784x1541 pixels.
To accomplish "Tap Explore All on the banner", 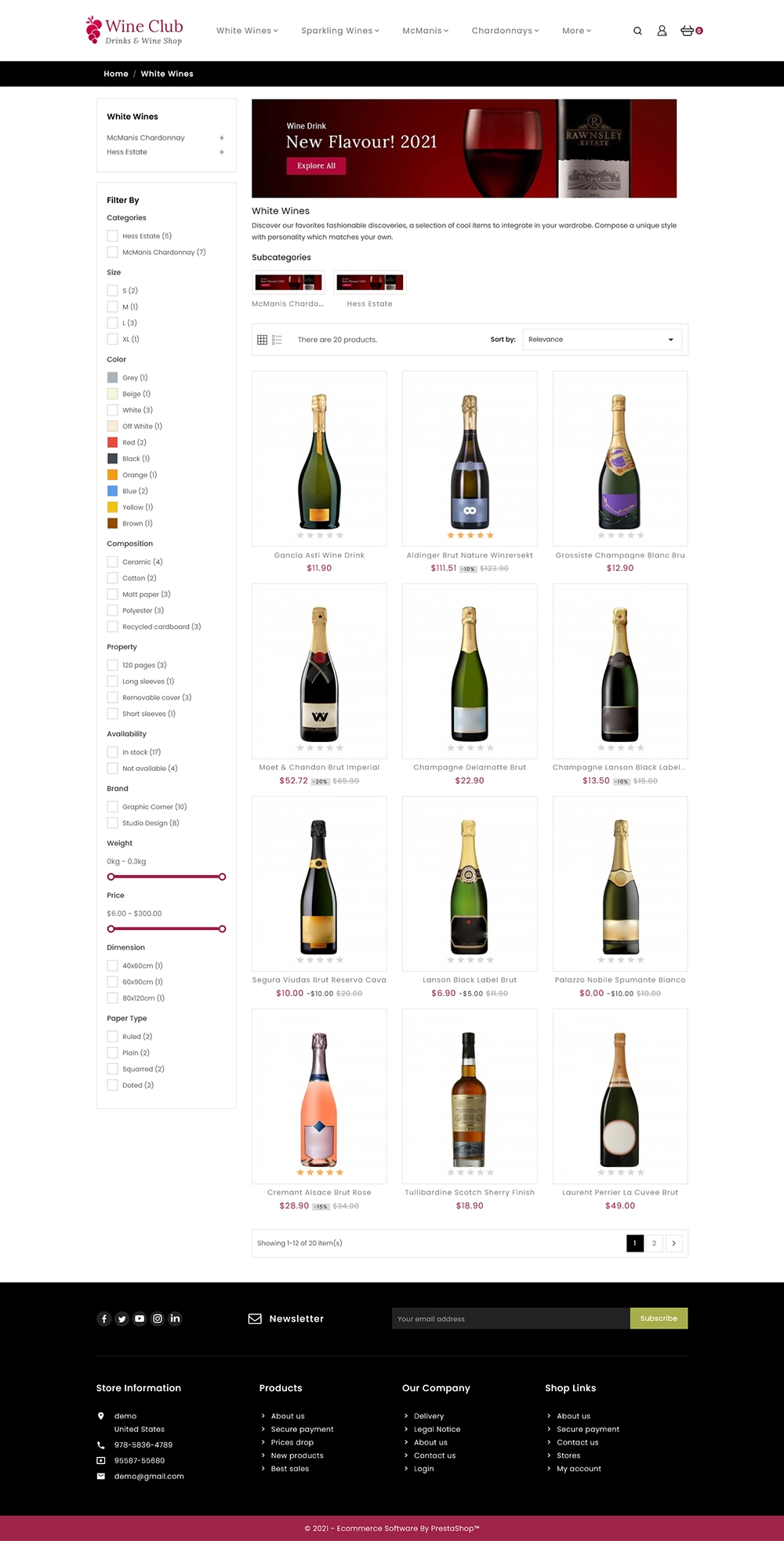I will 316,165.
